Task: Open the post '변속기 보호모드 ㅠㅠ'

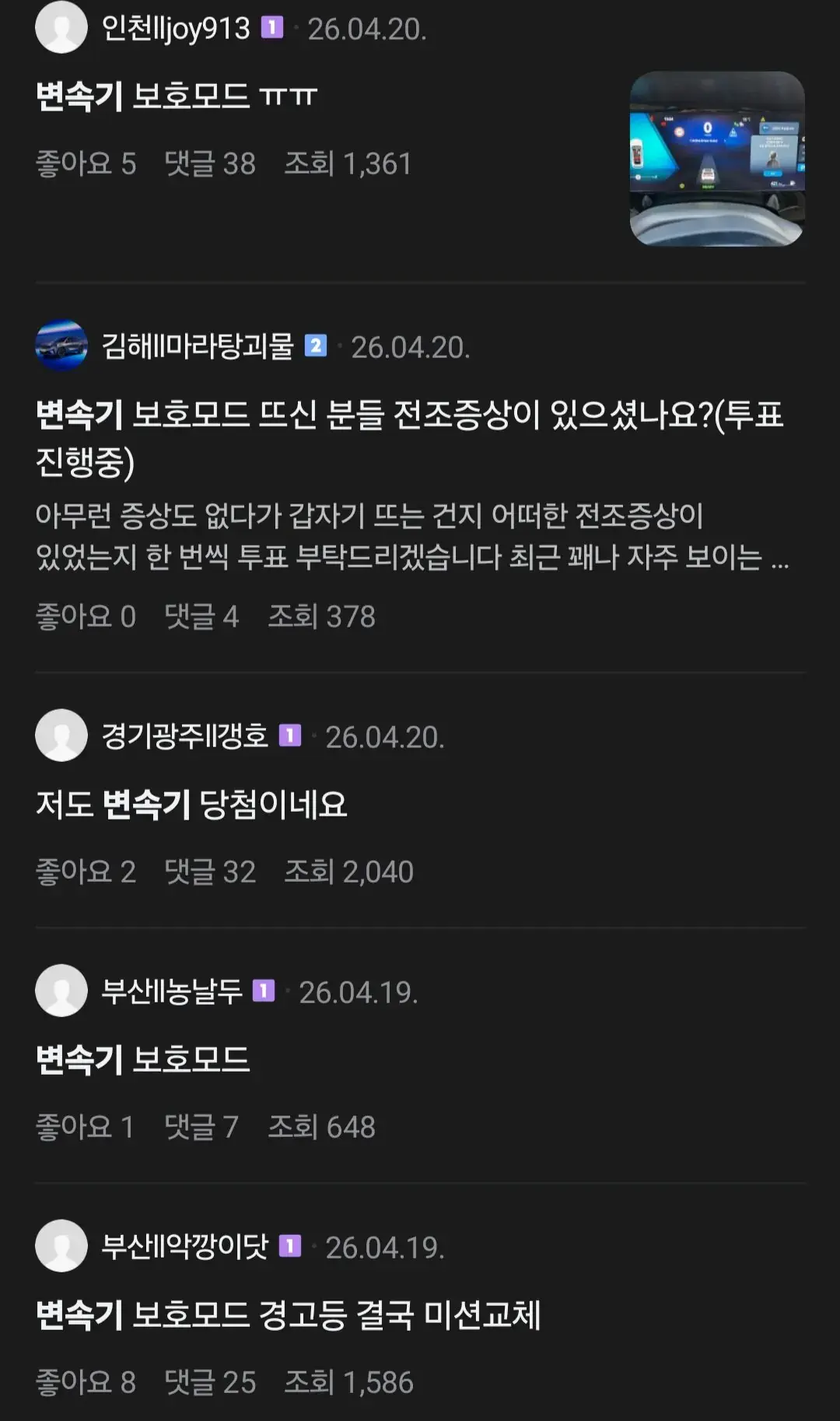Action: [177, 96]
